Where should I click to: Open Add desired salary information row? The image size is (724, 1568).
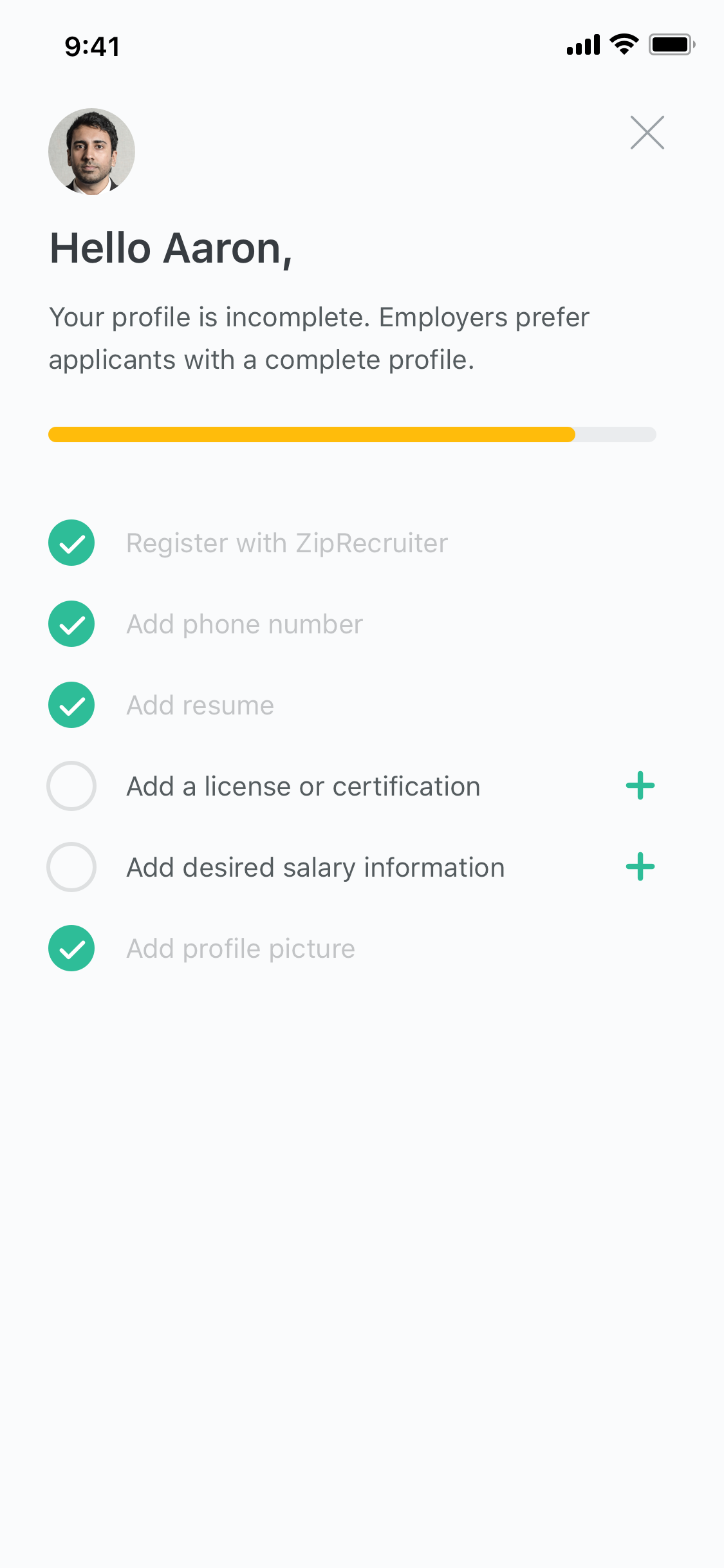click(x=351, y=867)
